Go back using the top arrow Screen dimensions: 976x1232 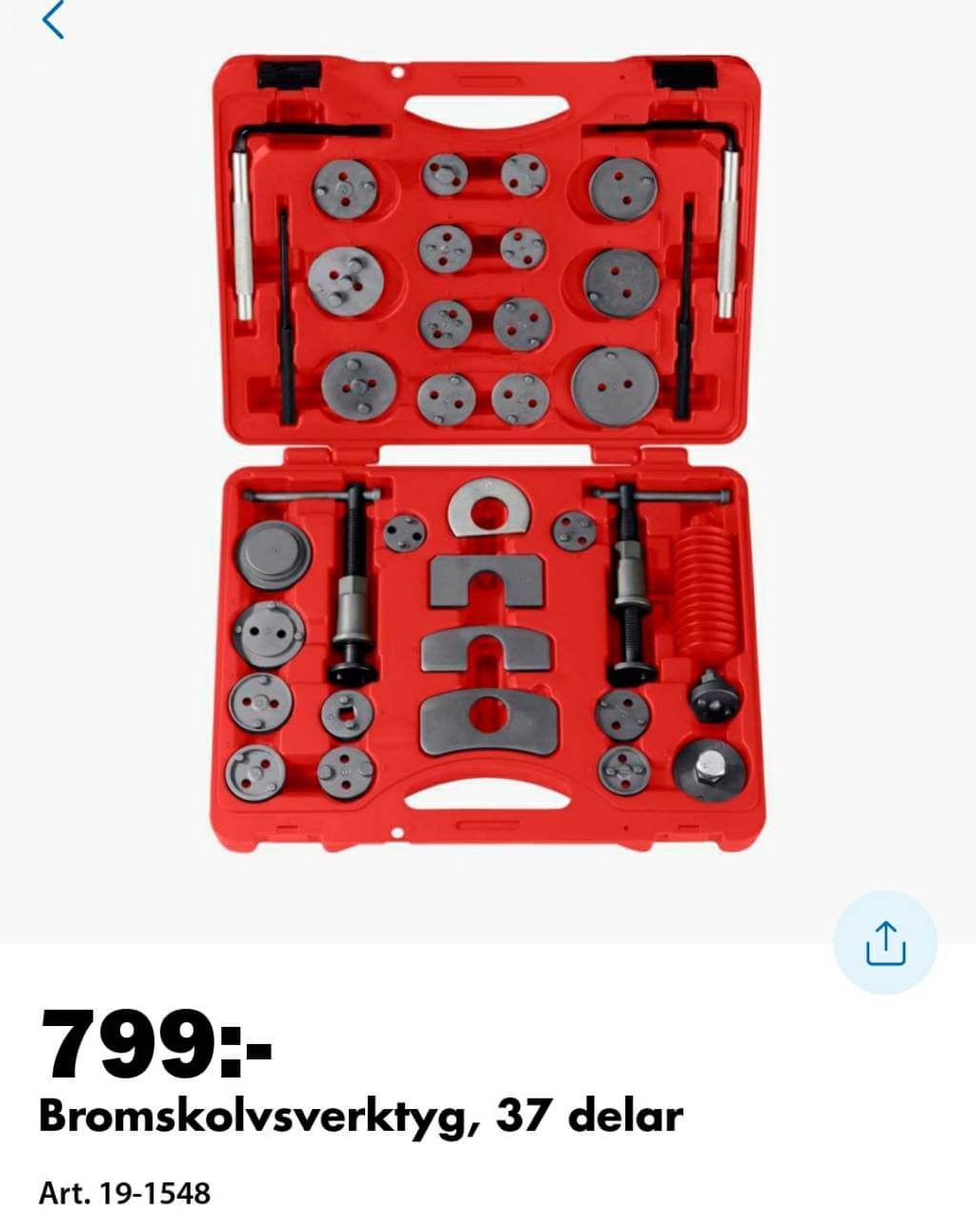(53, 20)
